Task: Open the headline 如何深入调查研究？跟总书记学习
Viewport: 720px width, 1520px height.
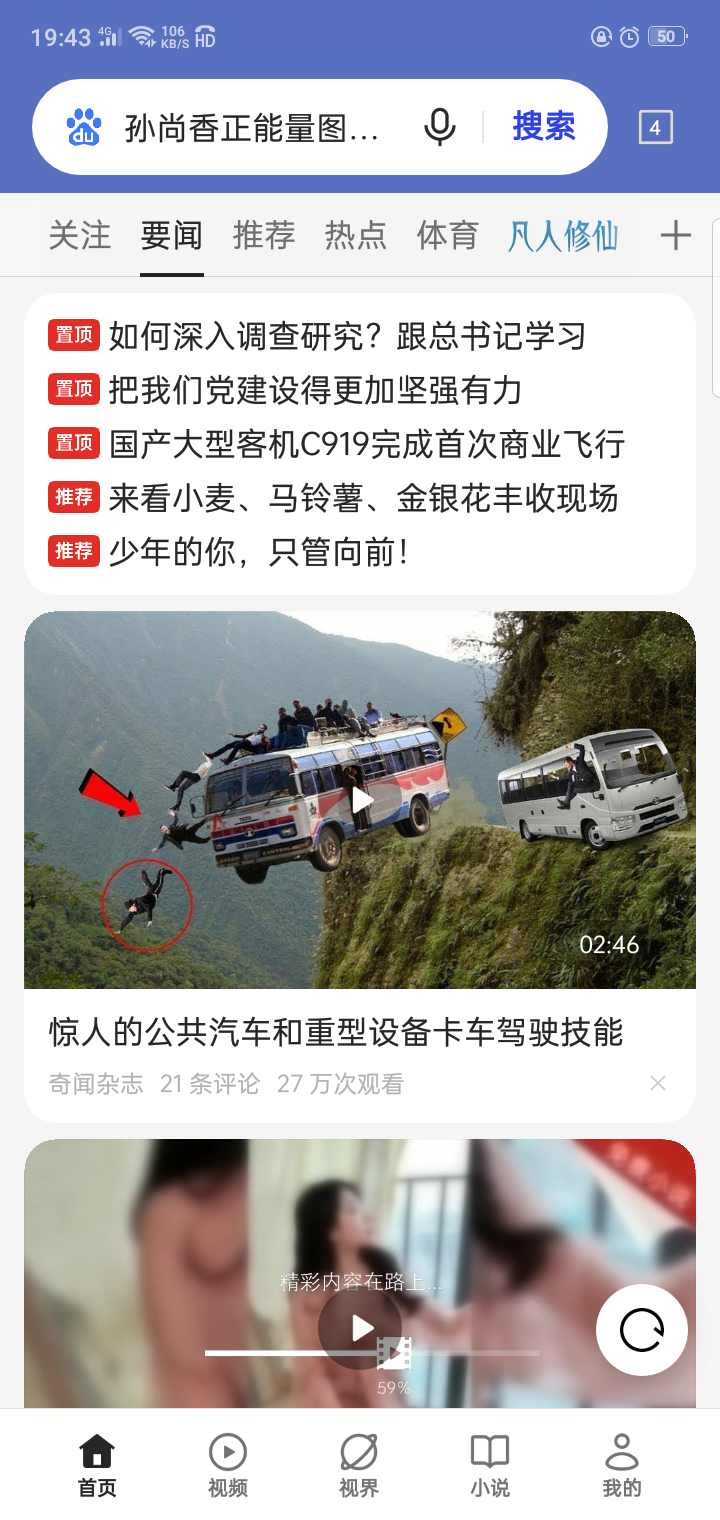Action: point(347,336)
